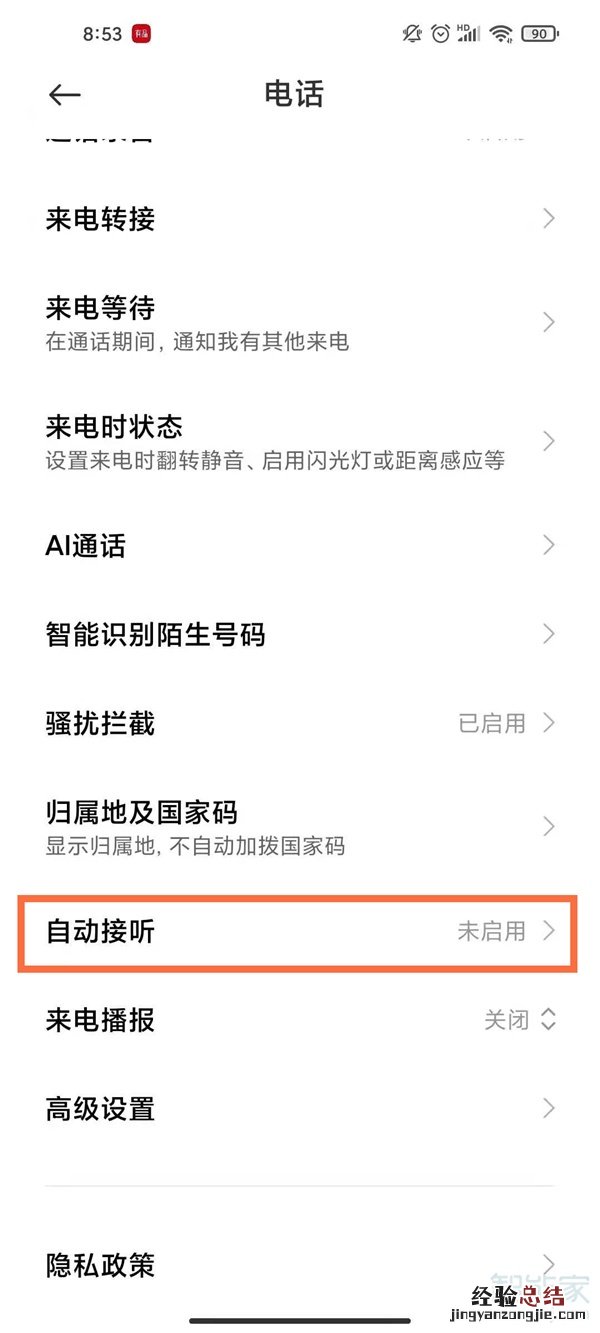
Task: Open 骚扰拦截 settings
Action: pyautogui.click(x=300, y=723)
